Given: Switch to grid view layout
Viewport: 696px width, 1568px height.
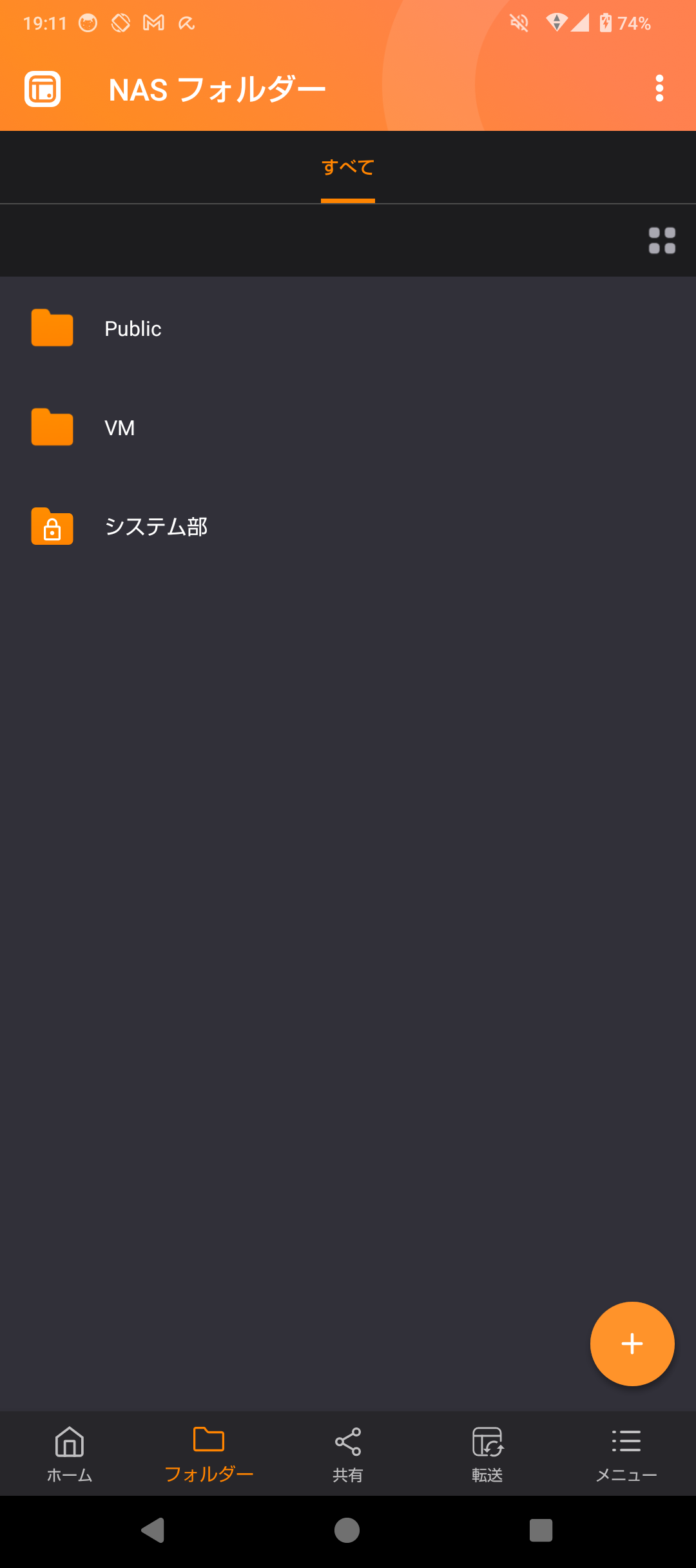Looking at the screenshot, I should click(662, 240).
